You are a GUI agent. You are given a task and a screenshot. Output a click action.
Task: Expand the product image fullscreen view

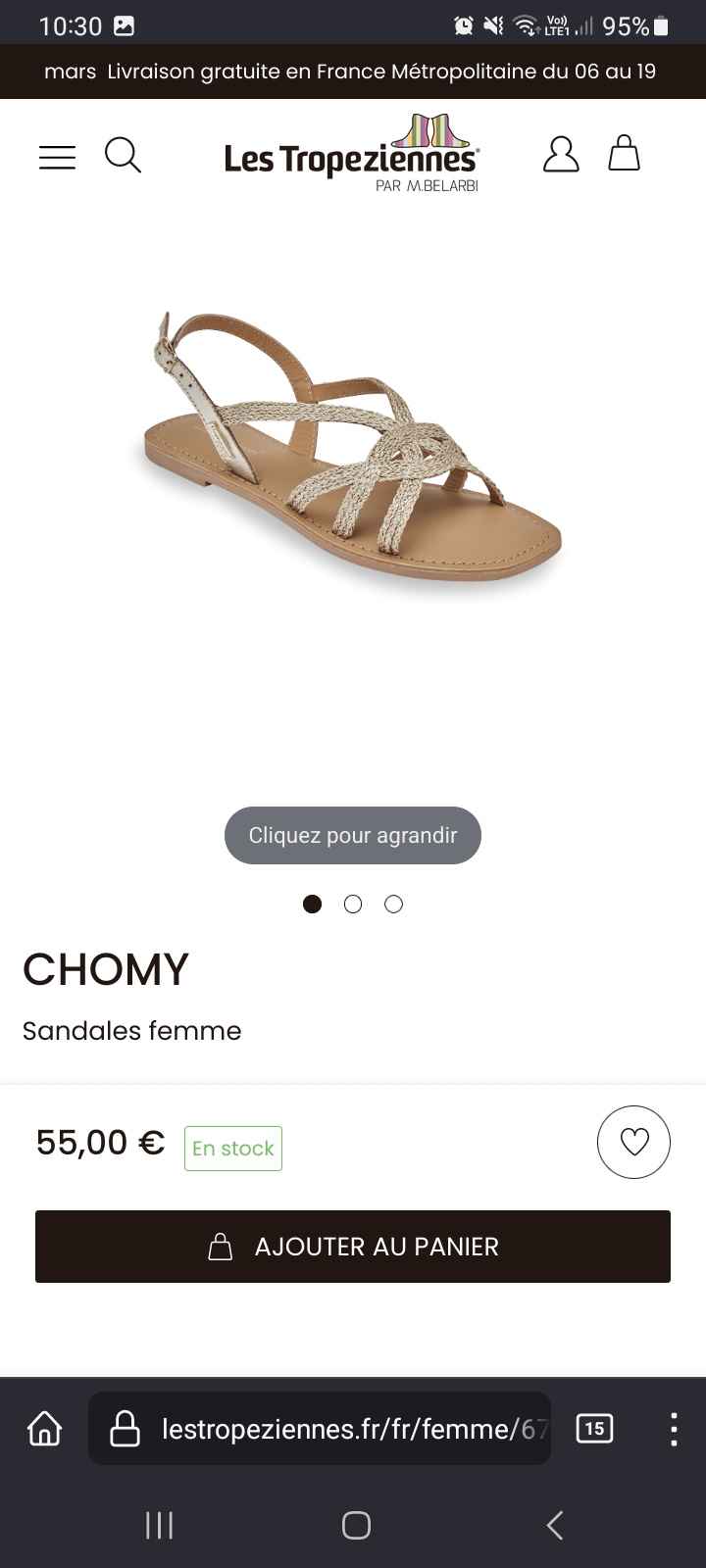point(352,835)
